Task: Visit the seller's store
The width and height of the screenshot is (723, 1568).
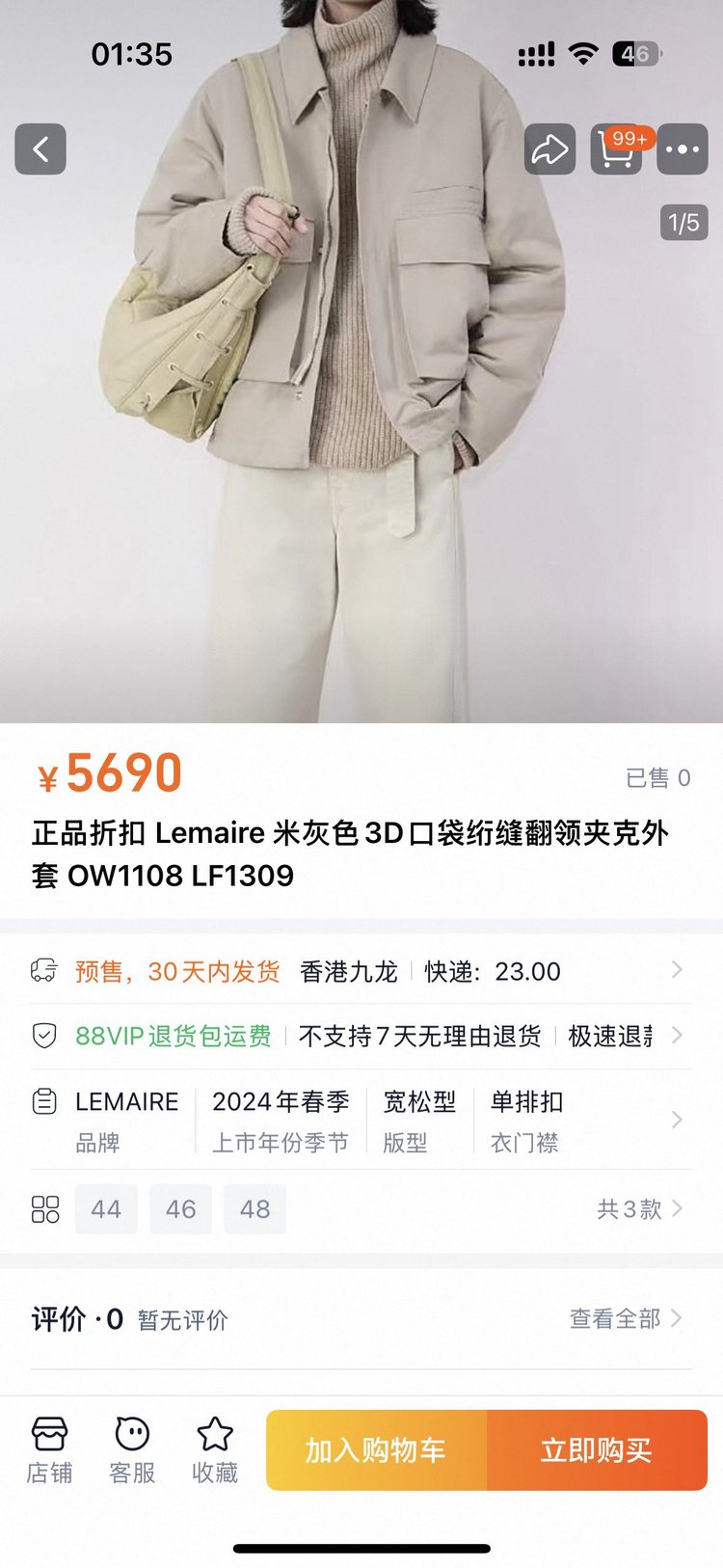Action: click(x=49, y=1449)
